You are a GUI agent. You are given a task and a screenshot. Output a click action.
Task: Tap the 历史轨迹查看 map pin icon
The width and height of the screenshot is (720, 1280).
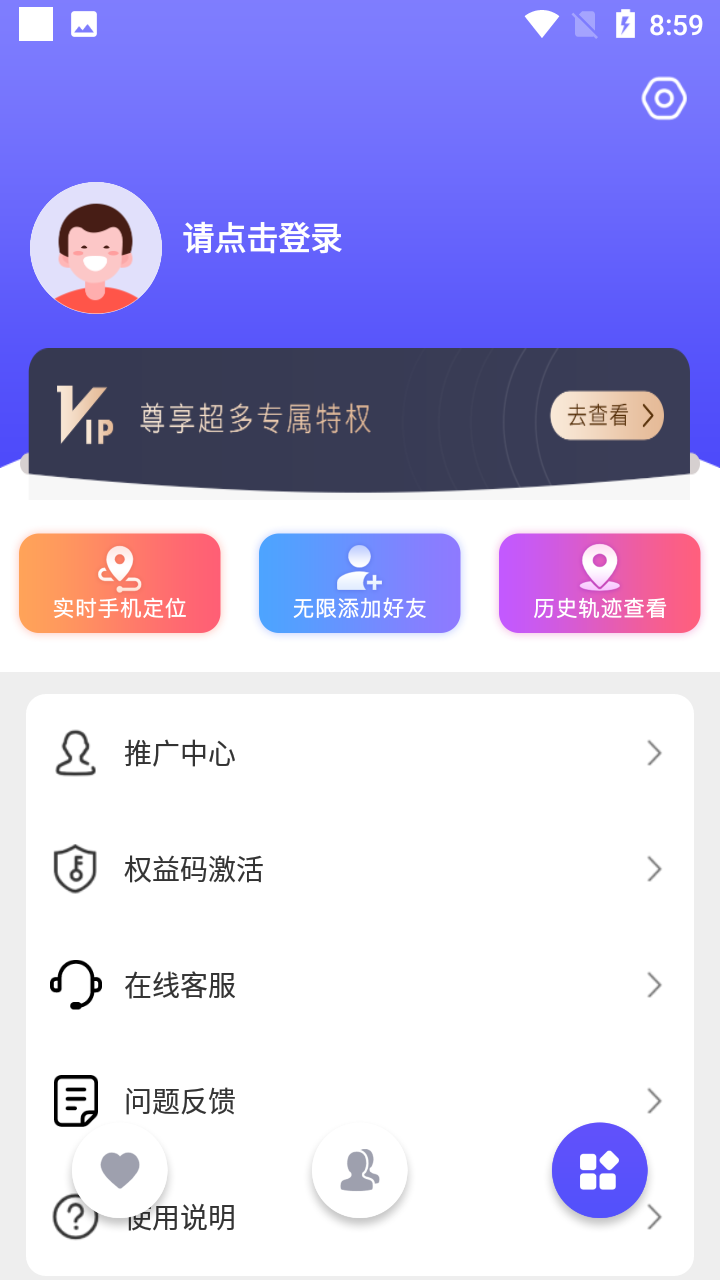tap(599, 562)
